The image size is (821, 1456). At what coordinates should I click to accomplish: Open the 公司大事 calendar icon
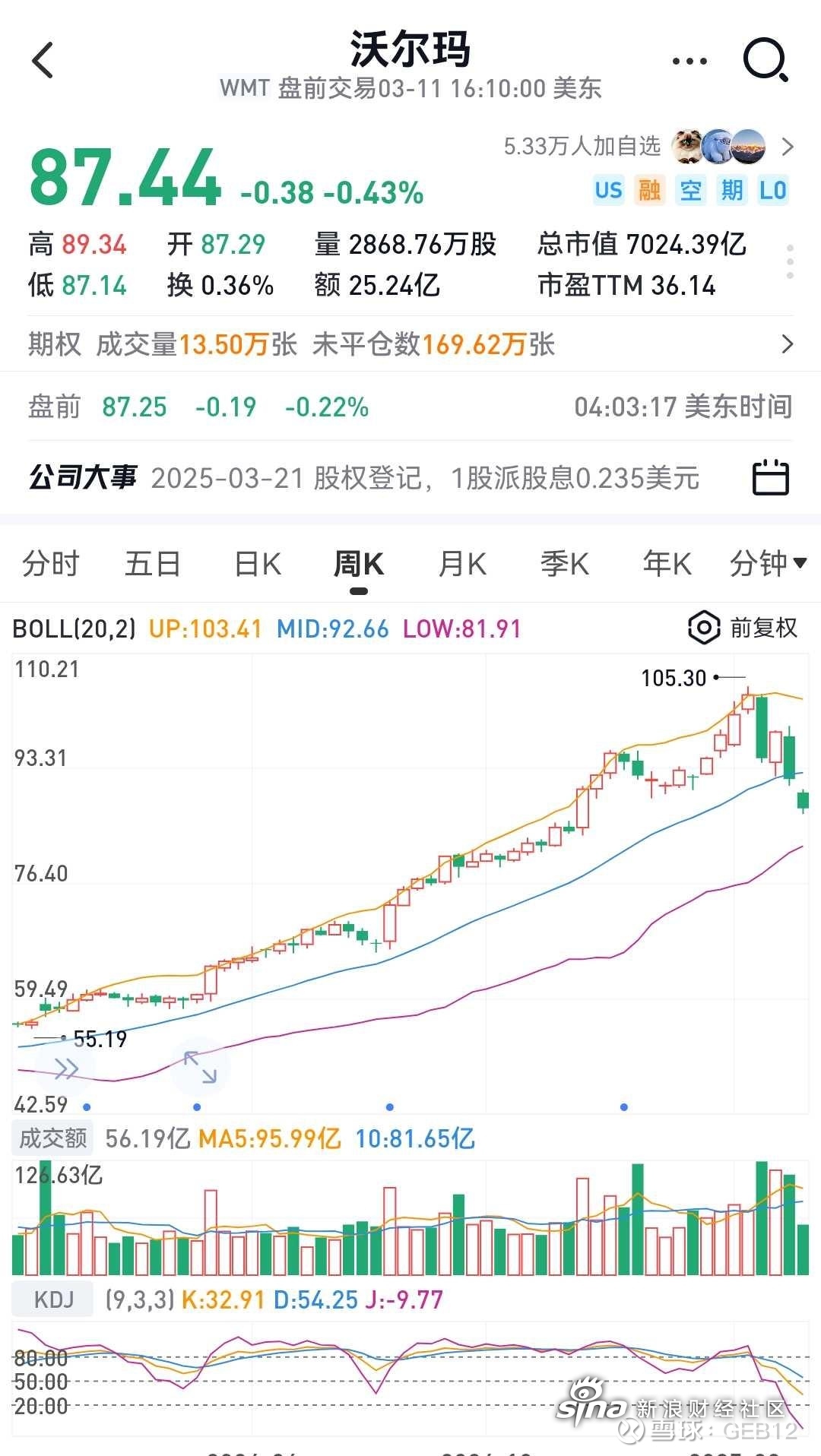(x=770, y=477)
